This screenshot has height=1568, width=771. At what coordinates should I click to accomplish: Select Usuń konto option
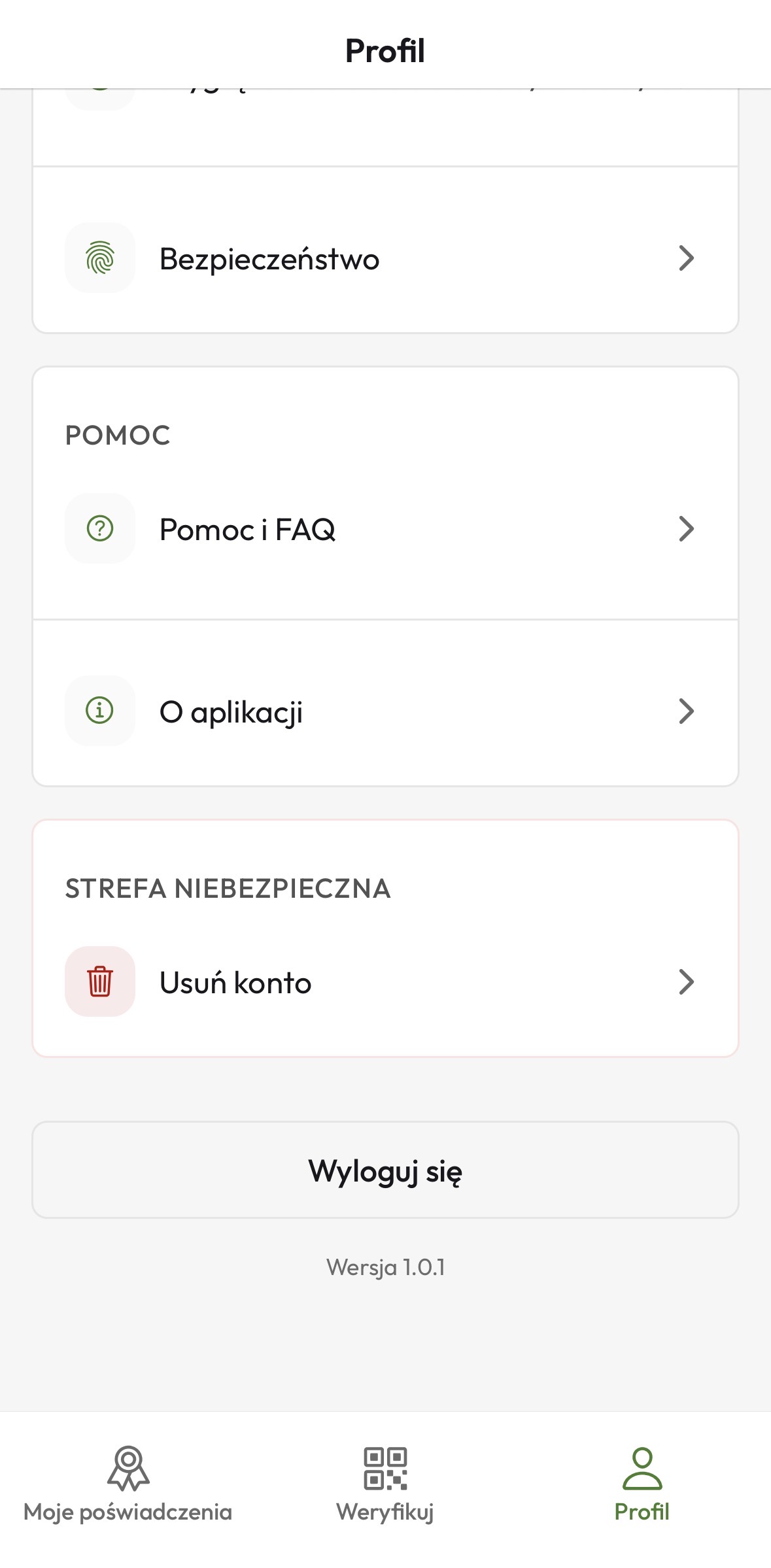(x=385, y=982)
